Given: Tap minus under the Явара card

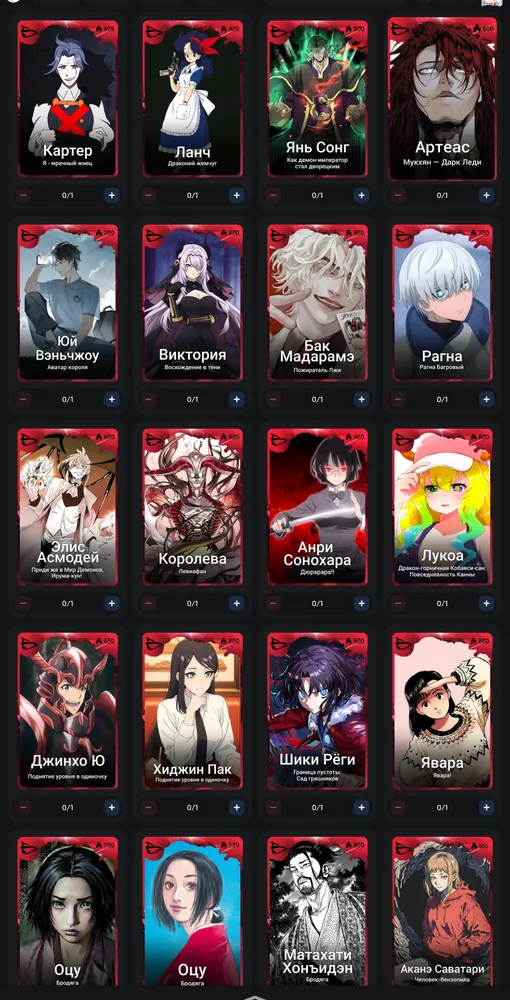Looking at the screenshot, I should click(x=398, y=807).
